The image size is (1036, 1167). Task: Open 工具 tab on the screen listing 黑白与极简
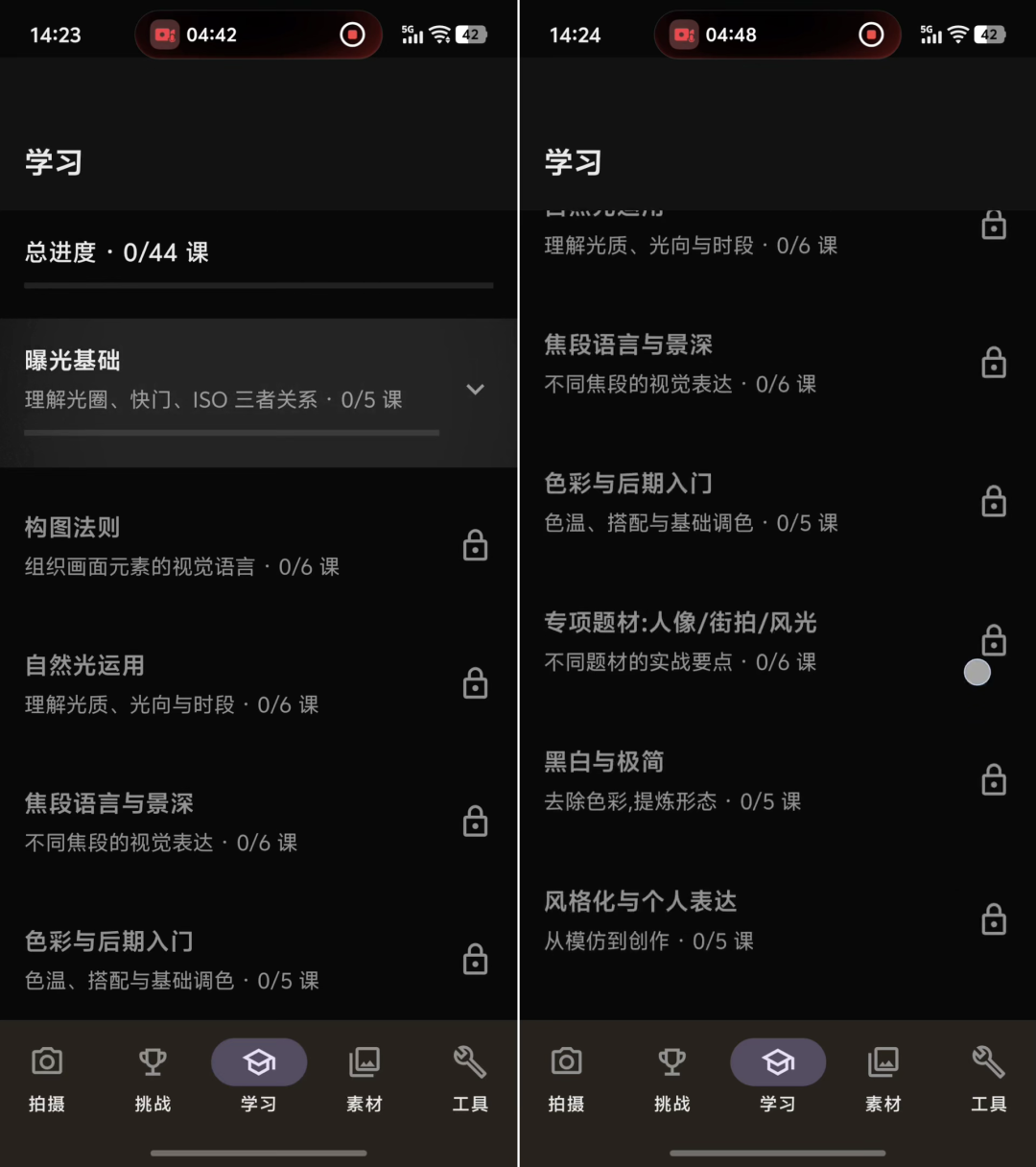989,1078
